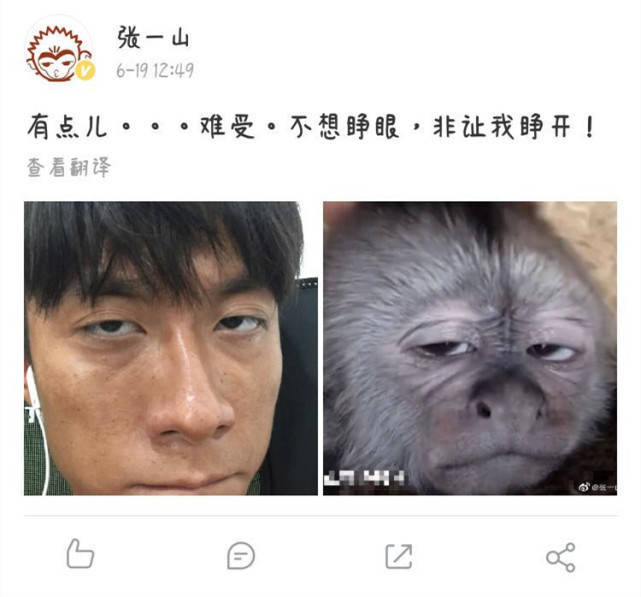Open the sleepy monkey photo

tap(470, 348)
